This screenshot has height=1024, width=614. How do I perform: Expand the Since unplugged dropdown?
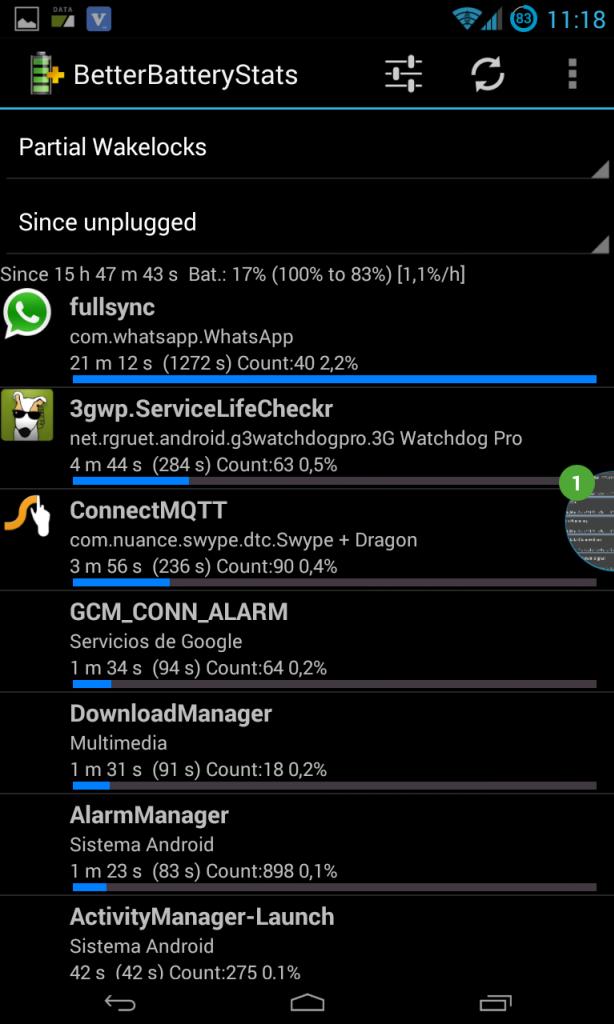pos(307,223)
